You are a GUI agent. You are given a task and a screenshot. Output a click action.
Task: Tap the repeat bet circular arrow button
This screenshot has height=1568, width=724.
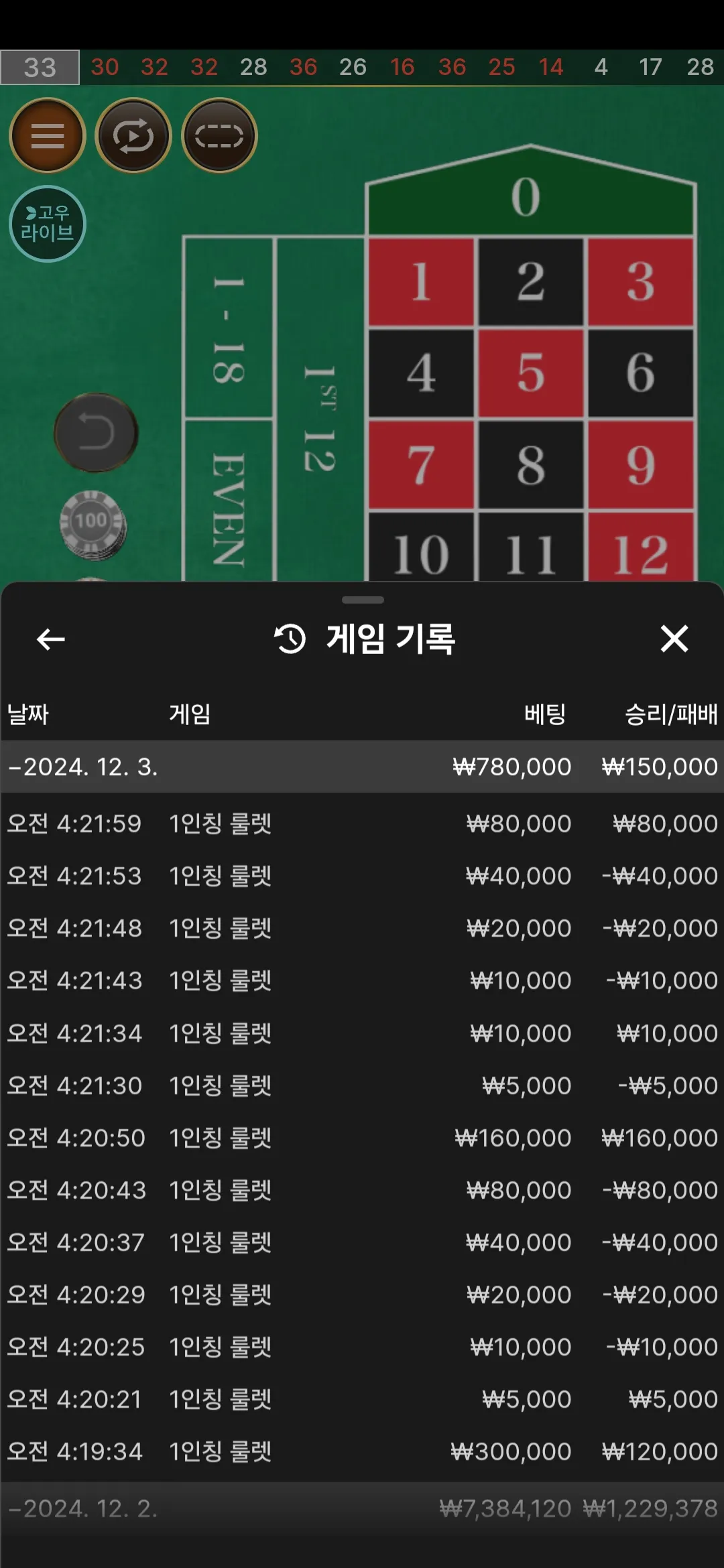(133, 135)
